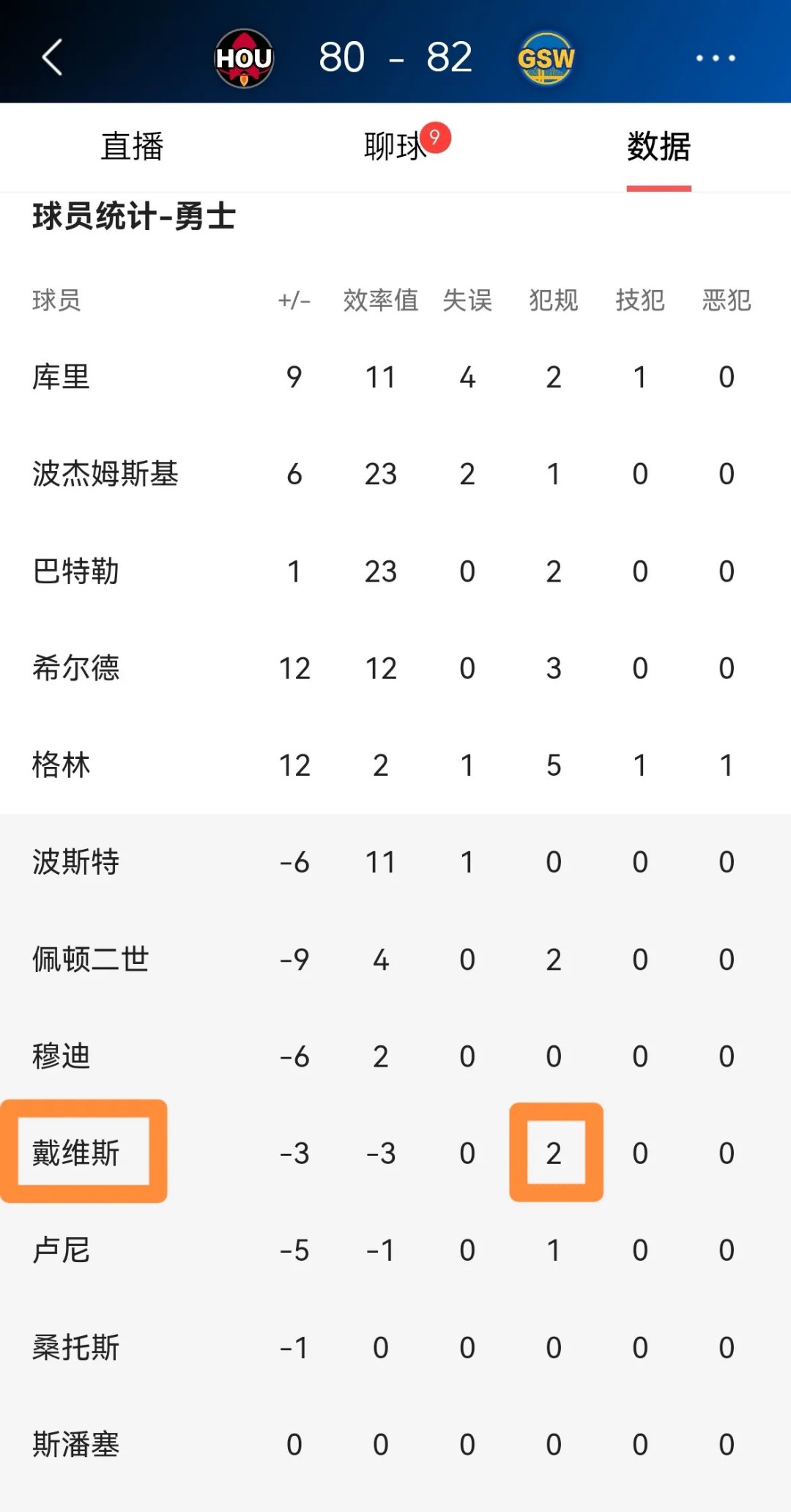The height and width of the screenshot is (1512, 791).
Task: Select the 数据 stats tab
Action: pos(658,147)
